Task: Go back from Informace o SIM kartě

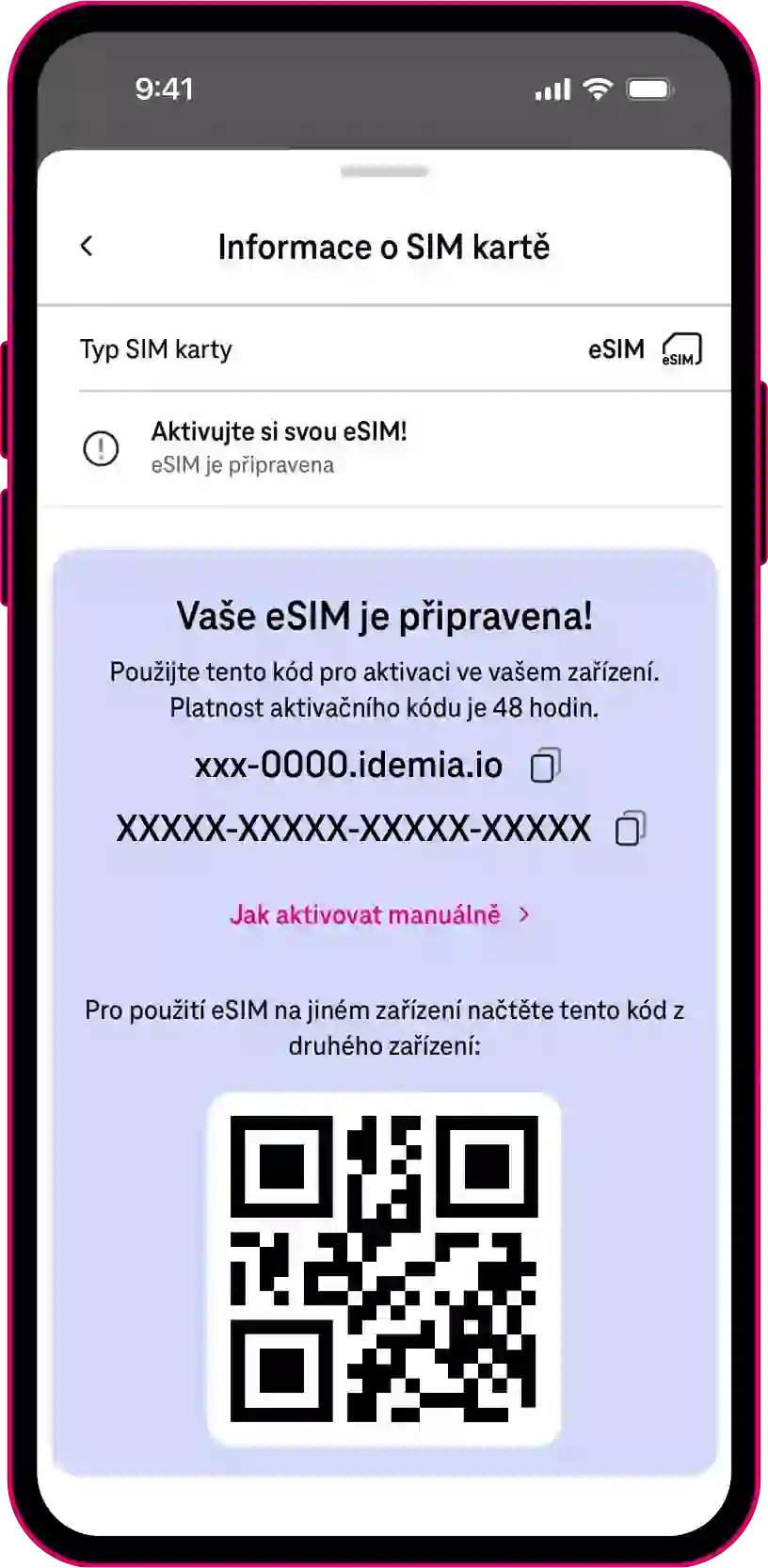Action: [x=87, y=247]
